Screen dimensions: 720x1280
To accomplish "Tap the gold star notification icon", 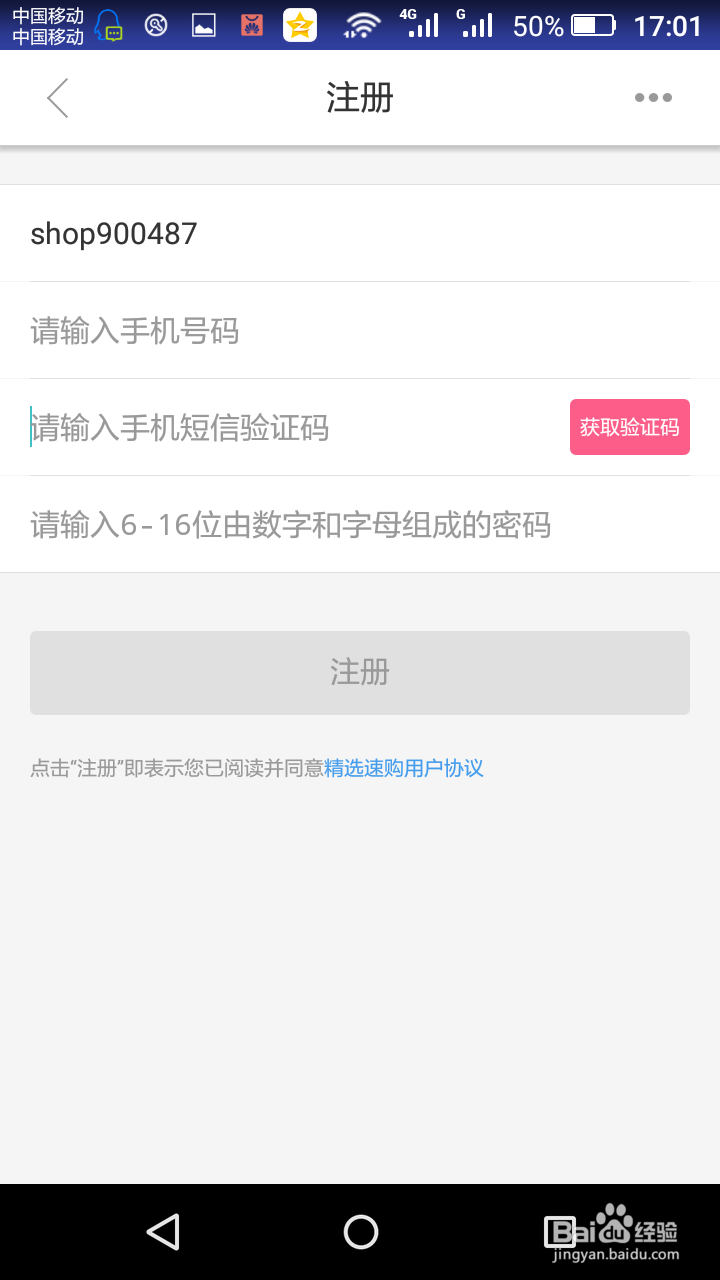I will tap(297, 25).
